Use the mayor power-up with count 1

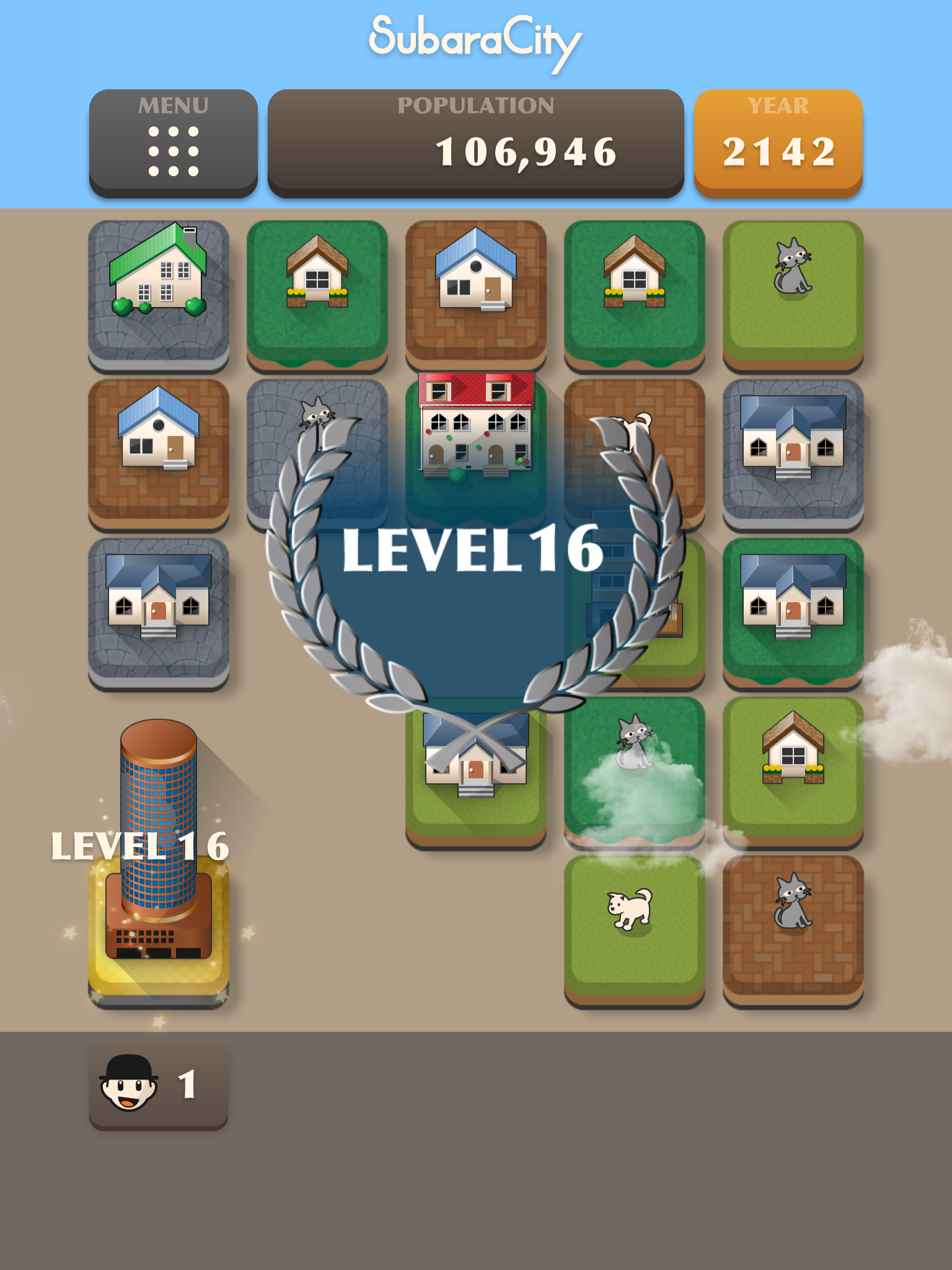[x=159, y=1085]
